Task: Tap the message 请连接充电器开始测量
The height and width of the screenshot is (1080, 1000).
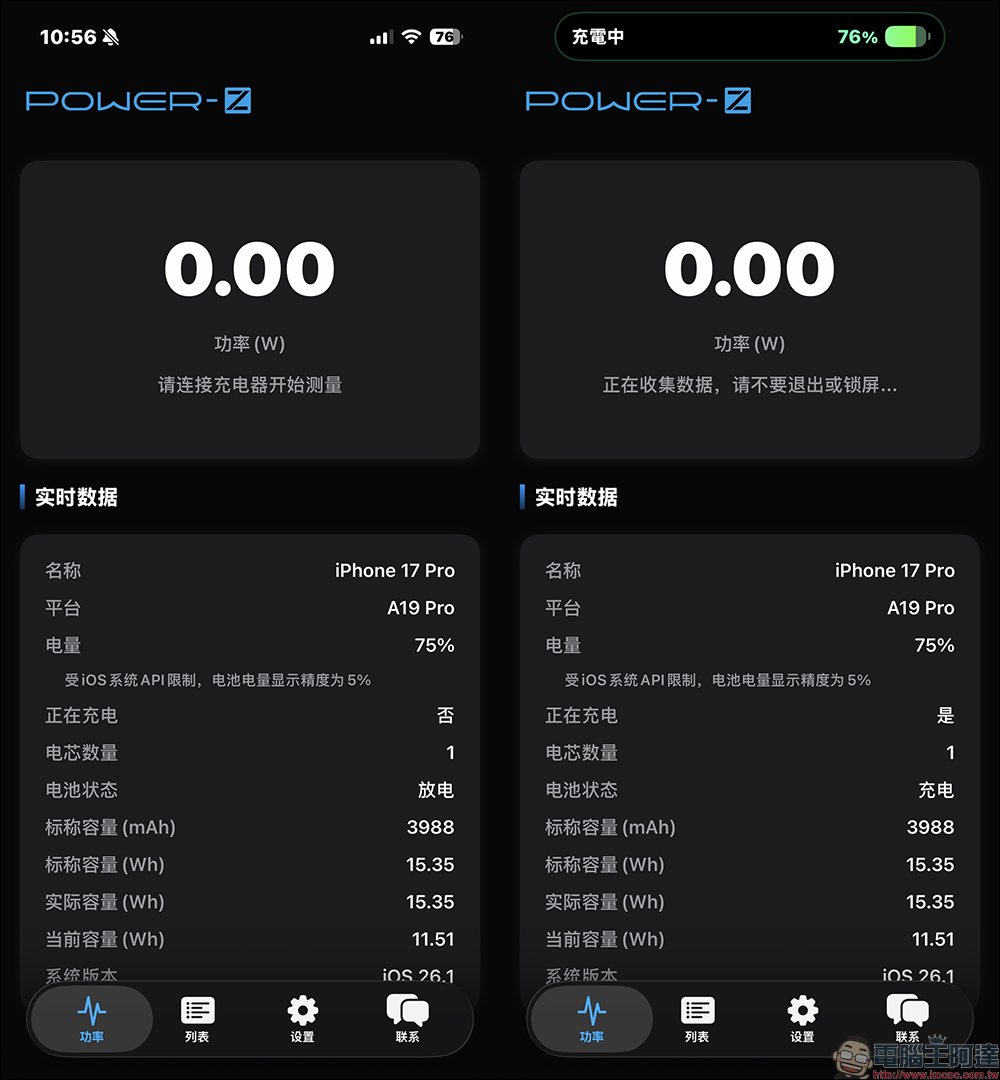Action: click(250, 385)
